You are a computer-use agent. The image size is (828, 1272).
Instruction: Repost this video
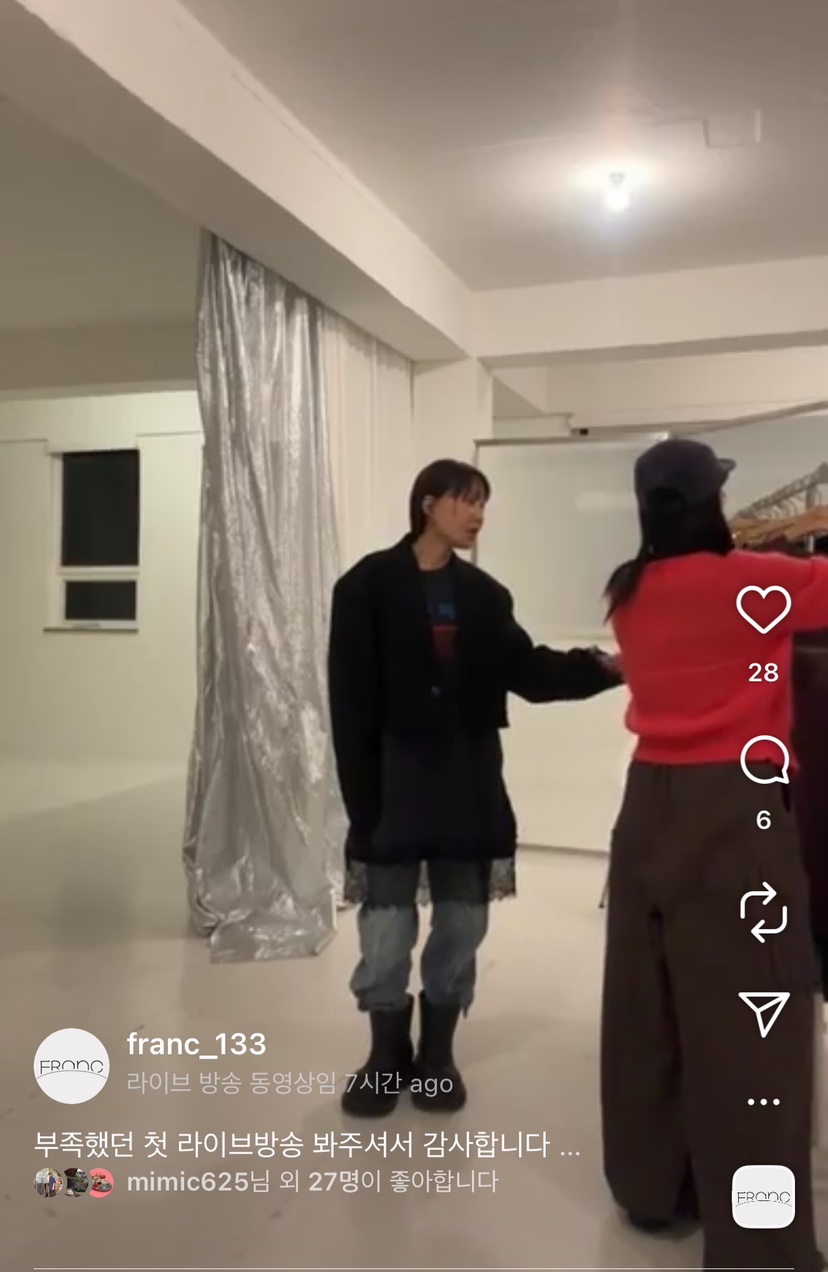pos(763,911)
